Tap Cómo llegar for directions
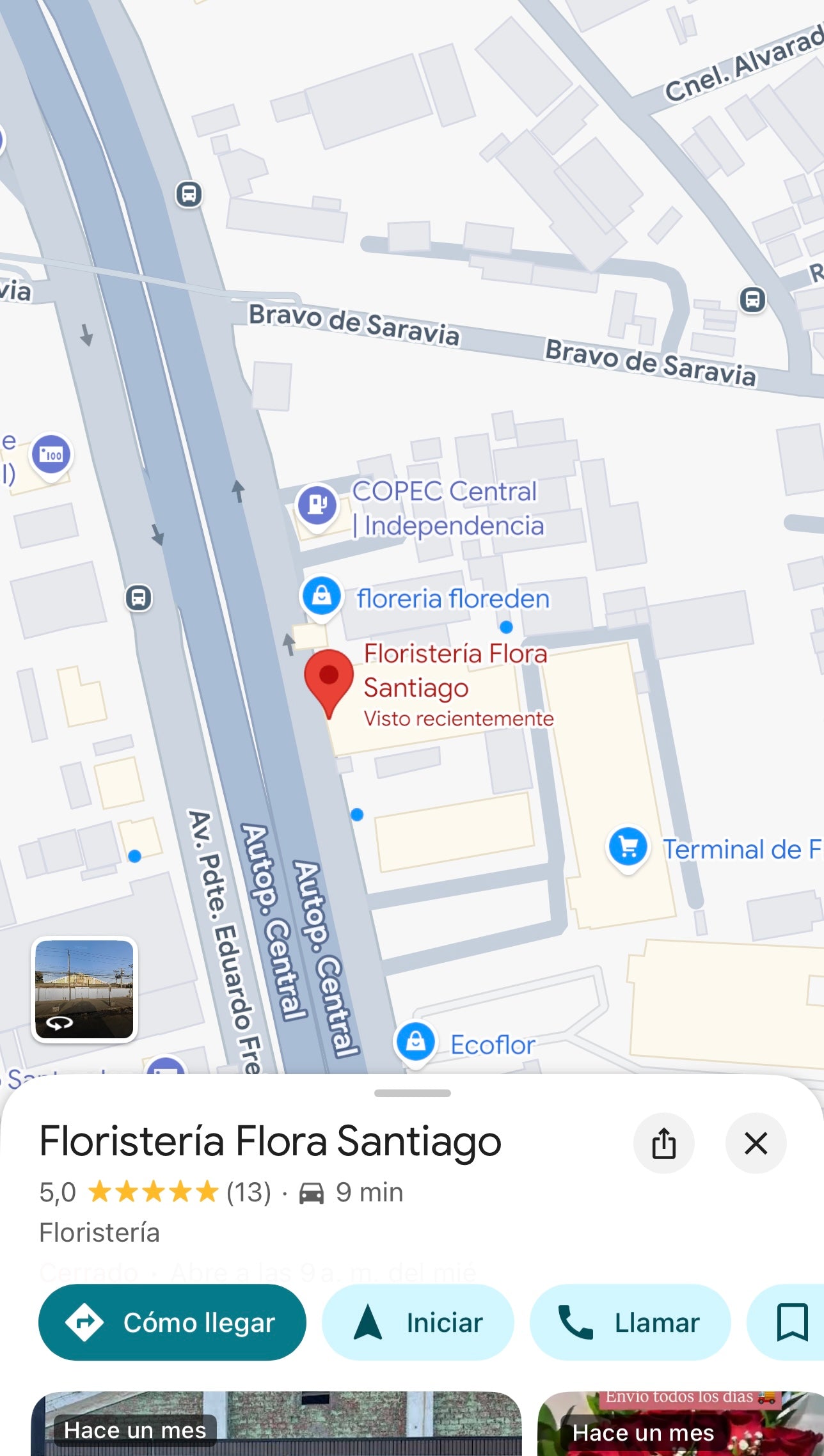Screen dimensions: 824x1456 (172, 1322)
